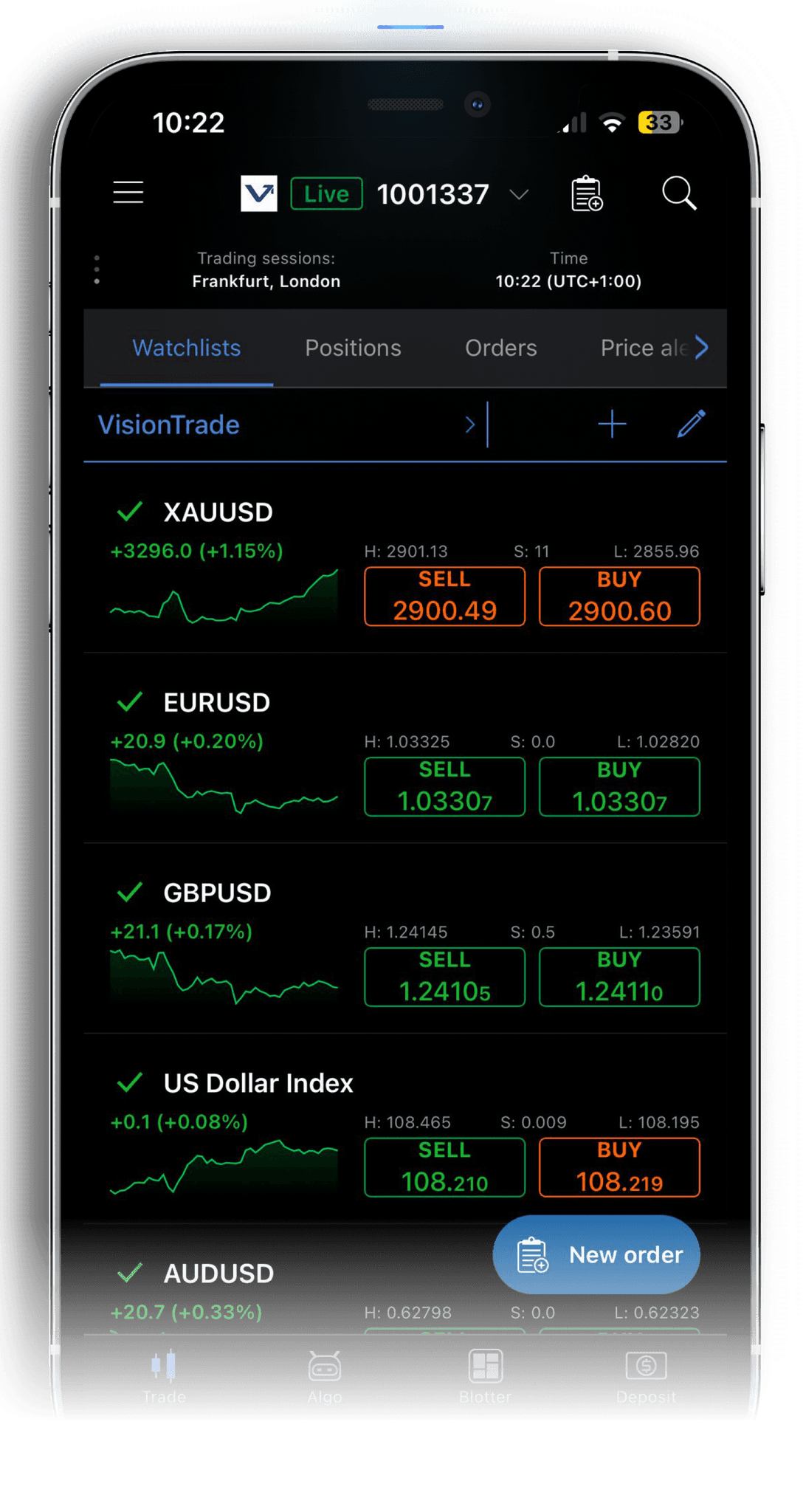
Task: Open the Blotter section
Action: [x=484, y=1375]
